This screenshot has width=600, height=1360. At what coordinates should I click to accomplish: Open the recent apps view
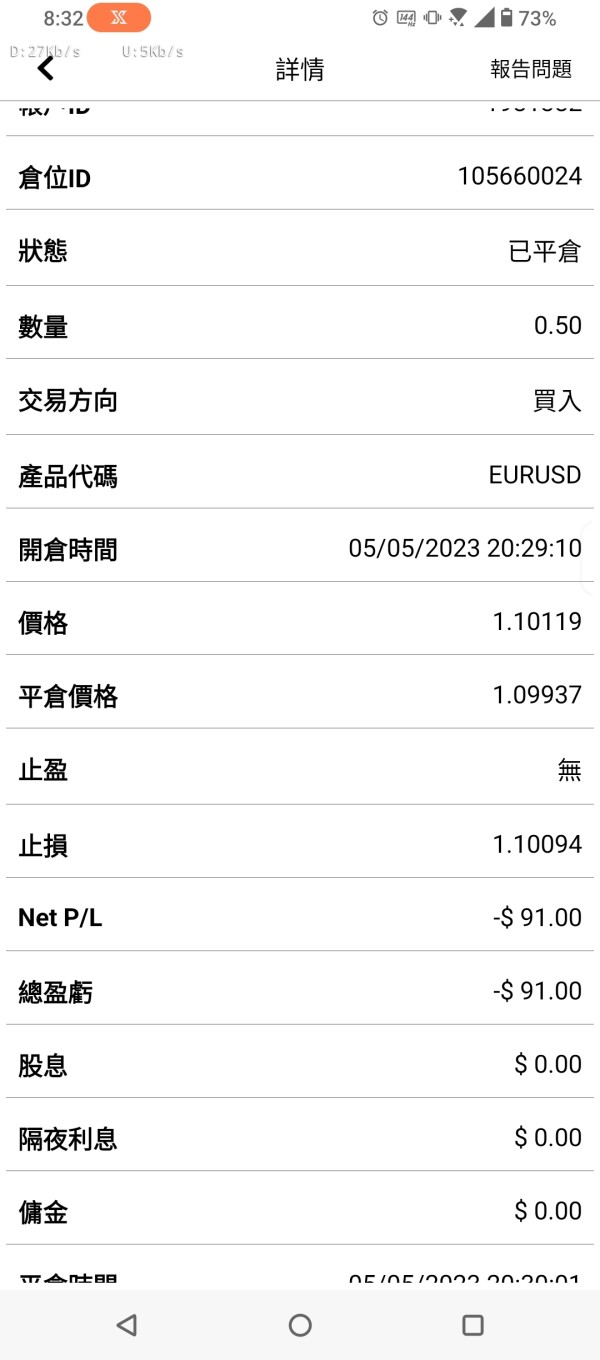click(473, 1325)
